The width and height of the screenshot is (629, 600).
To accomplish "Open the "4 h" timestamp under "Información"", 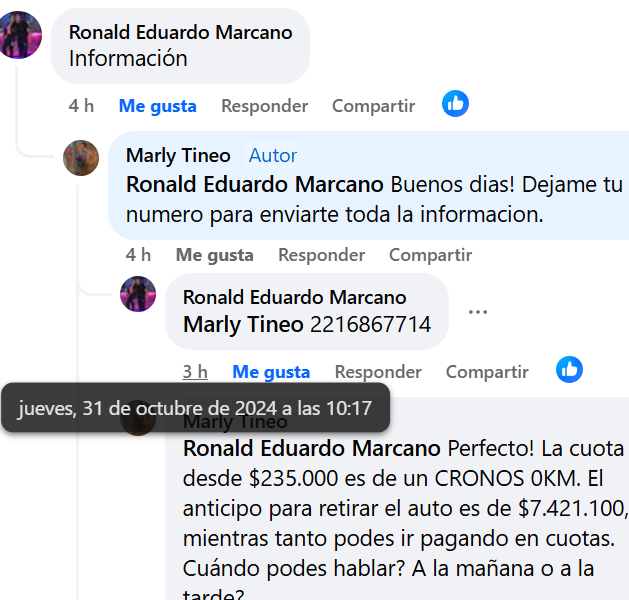I will pyautogui.click(x=81, y=106).
